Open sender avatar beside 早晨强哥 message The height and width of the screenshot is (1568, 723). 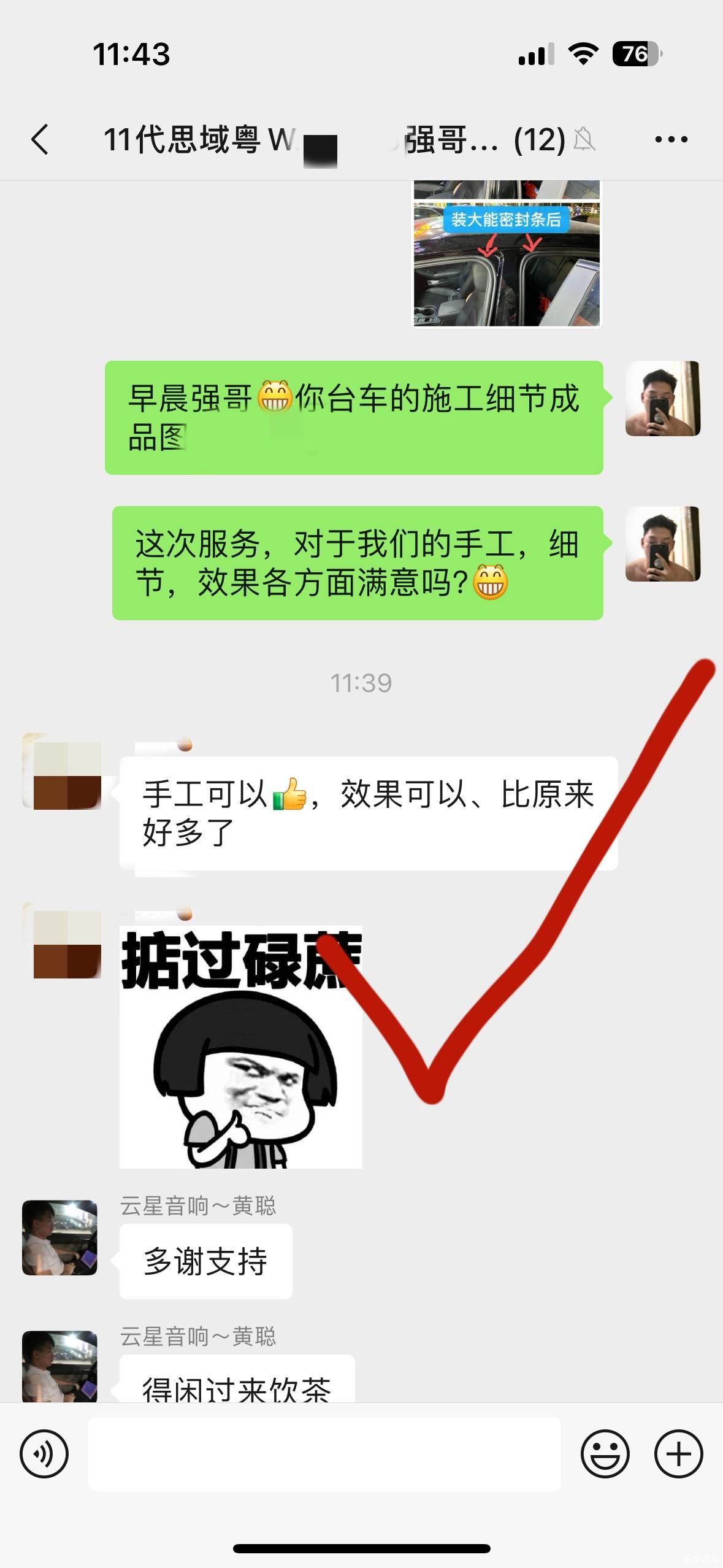[x=662, y=399]
